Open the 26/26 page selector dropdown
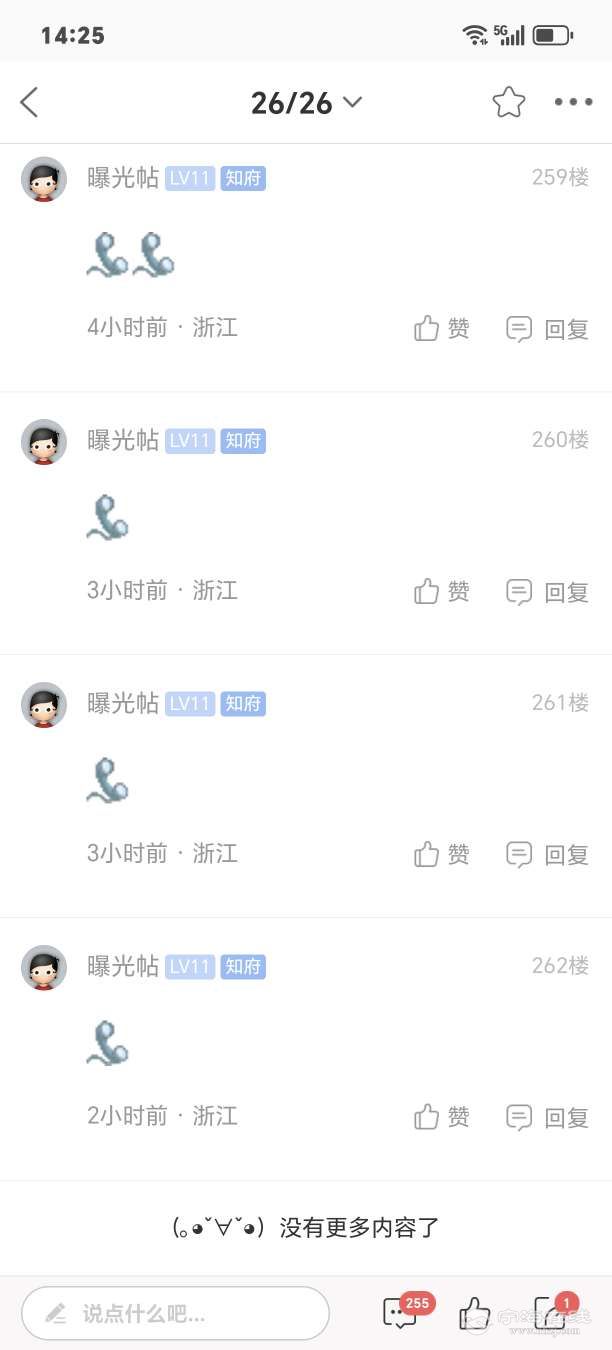612x1350 pixels. tap(306, 102)
